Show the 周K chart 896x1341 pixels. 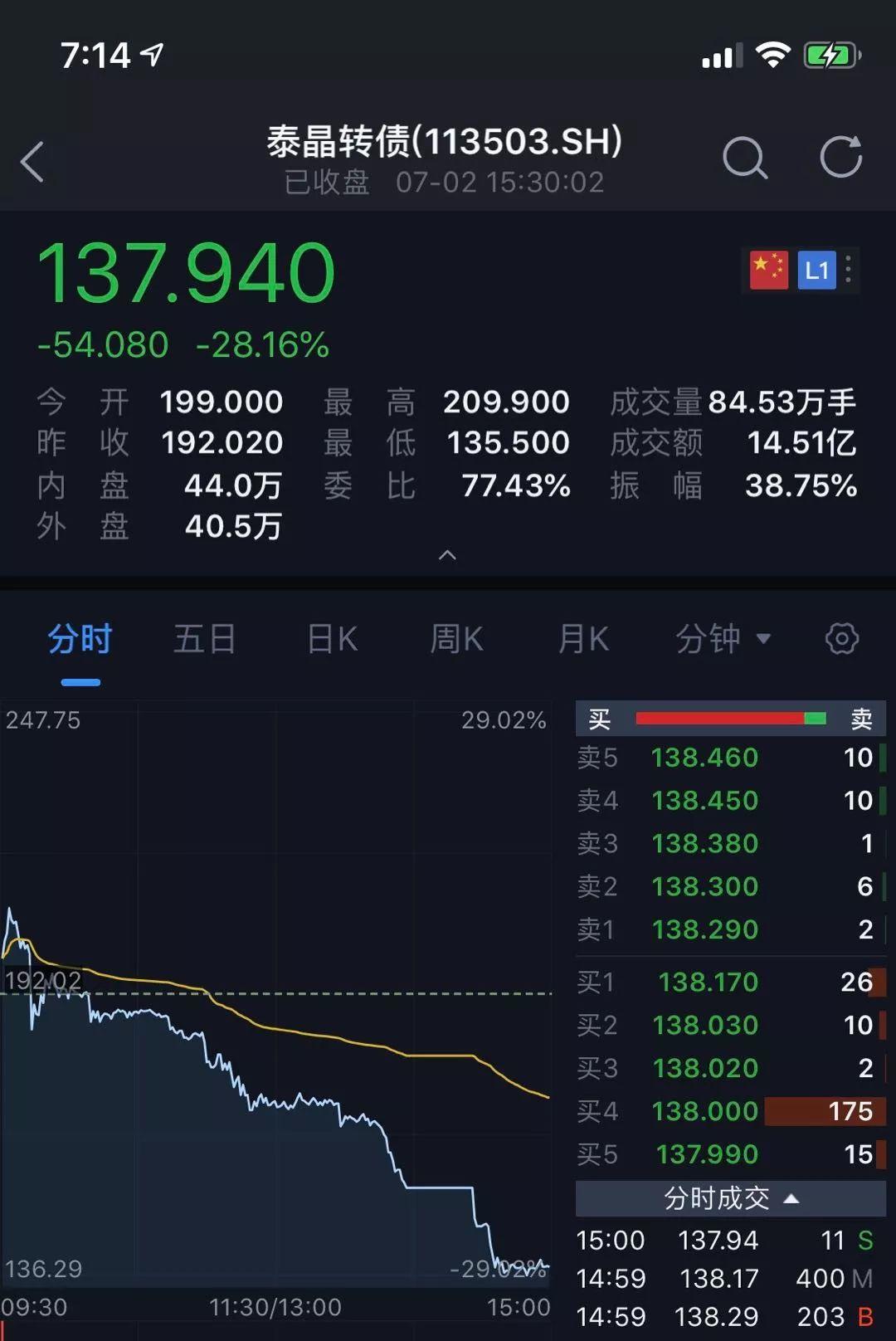click(456, 640)
